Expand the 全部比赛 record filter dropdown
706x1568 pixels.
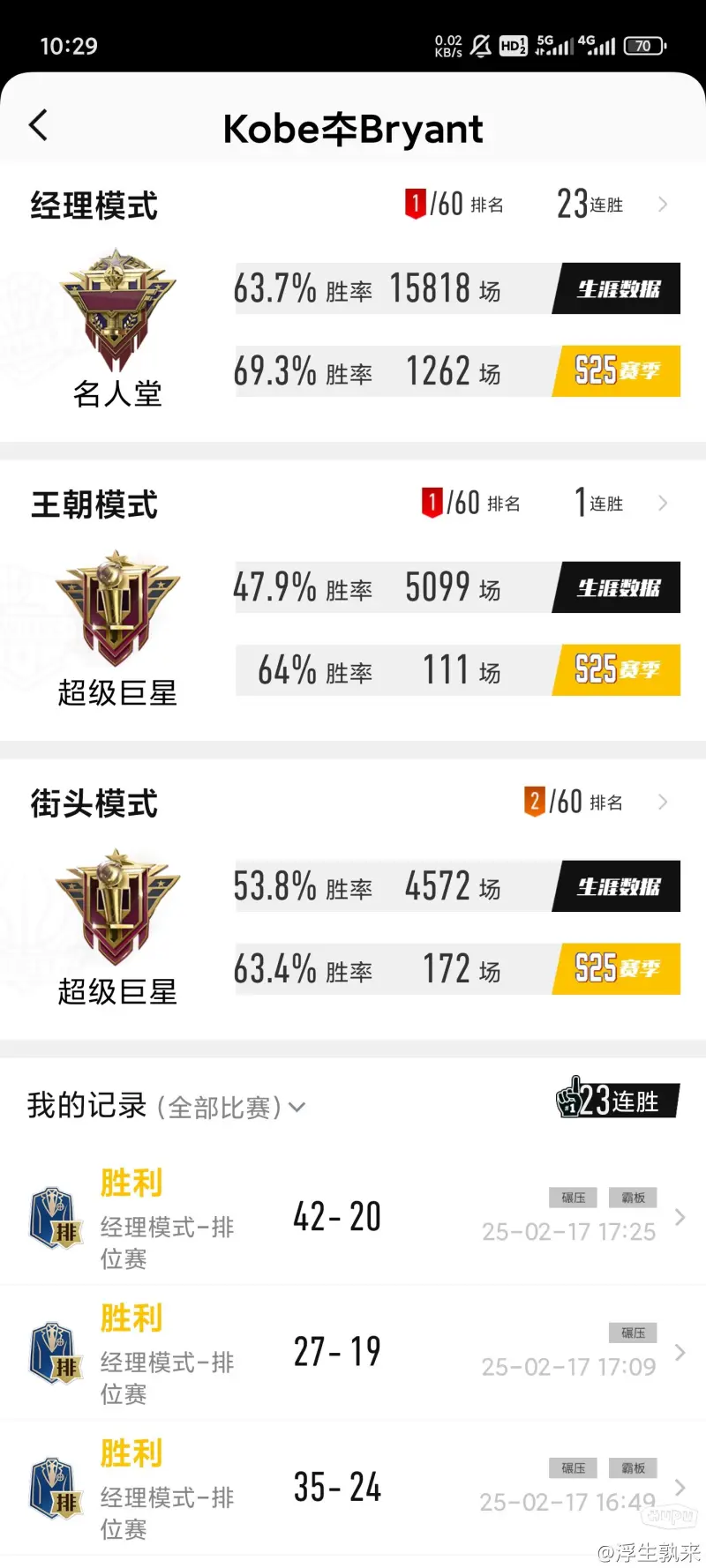(297, 1108)
